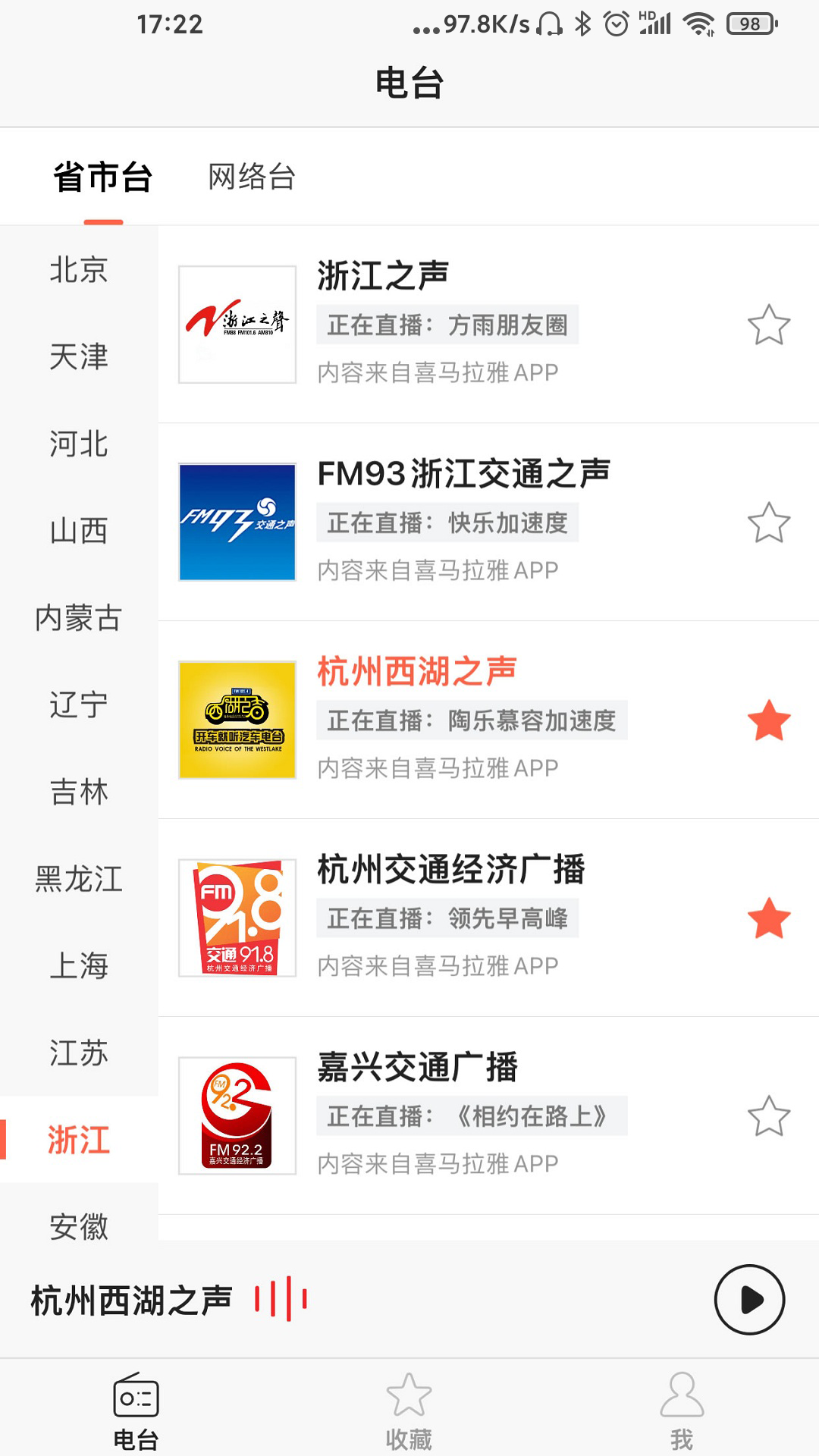
Task: View 安徽 radio stations
Action: click(79, 1225)
